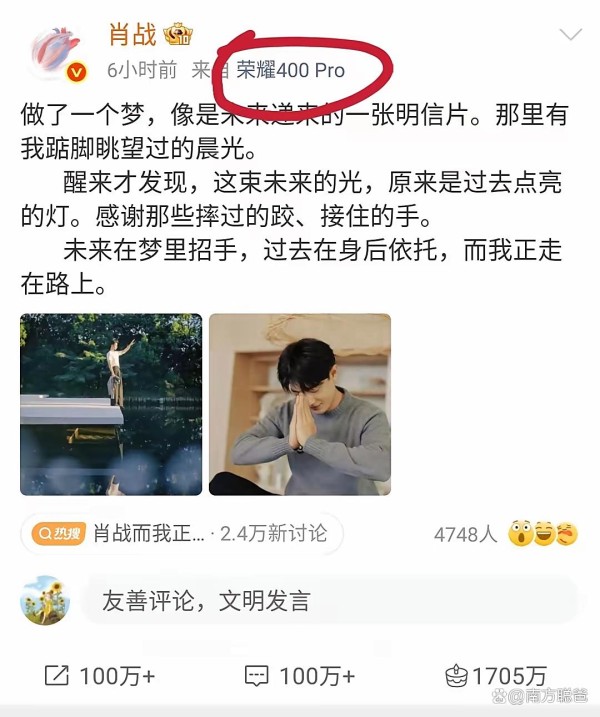
Task: Like the post with 1705万 likes
Action: pos(497,676)
